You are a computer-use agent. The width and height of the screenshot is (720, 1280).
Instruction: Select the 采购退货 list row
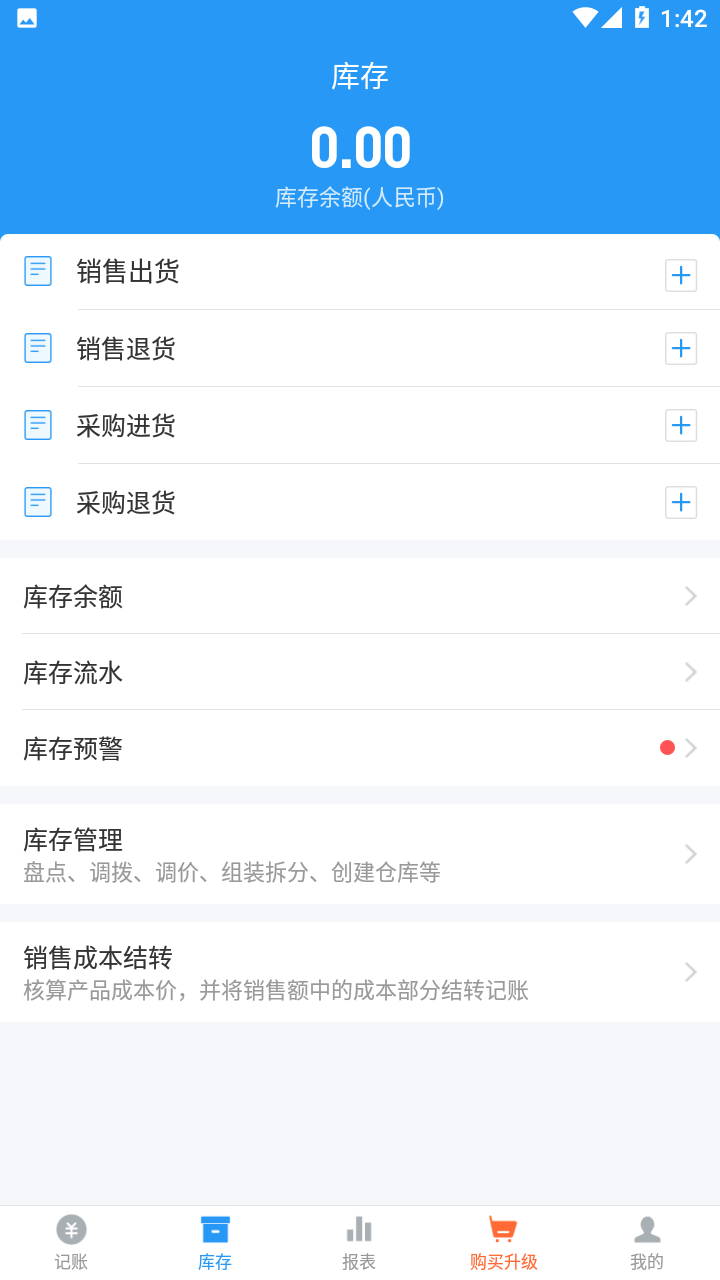click(x=300, y=502)
